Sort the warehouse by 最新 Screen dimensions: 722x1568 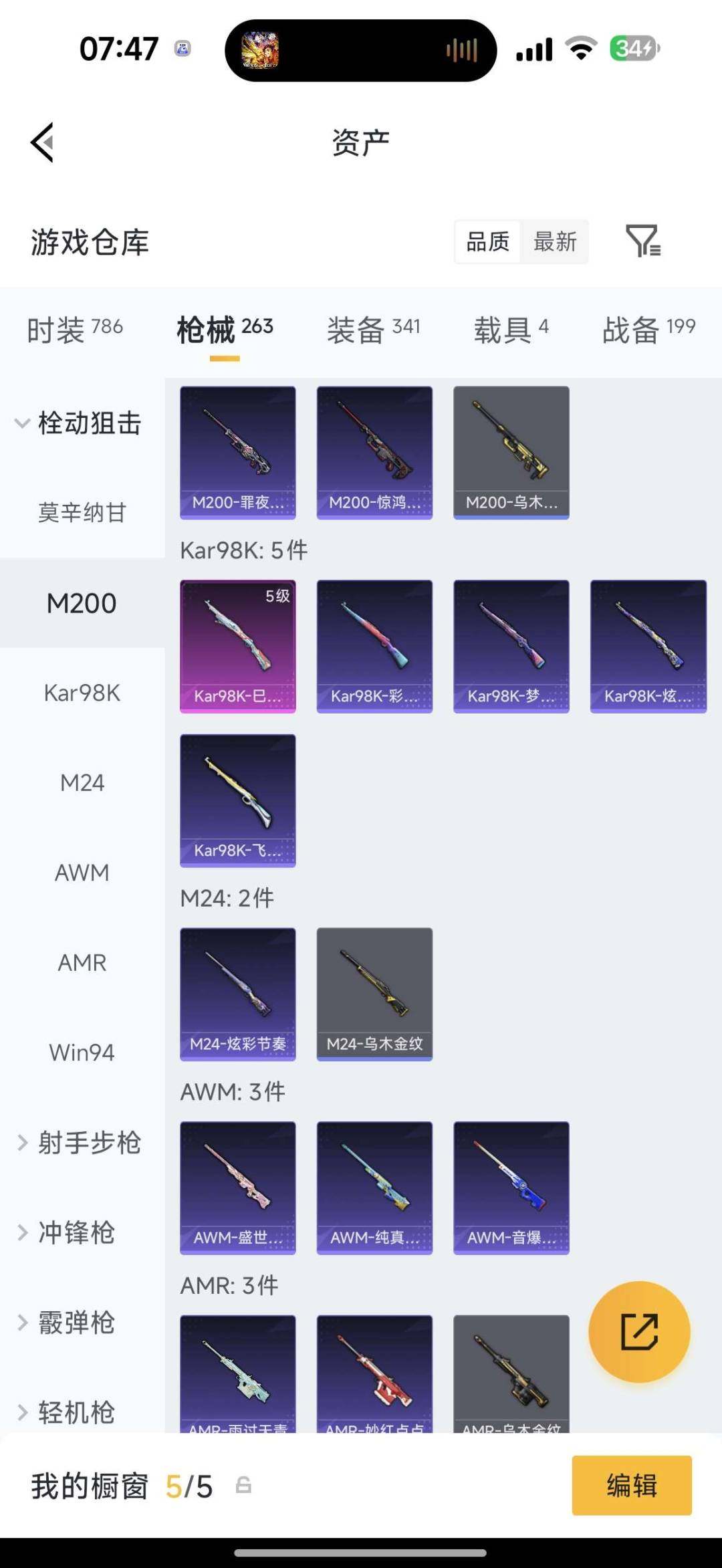pyautogui.click(x=555, y=241)
